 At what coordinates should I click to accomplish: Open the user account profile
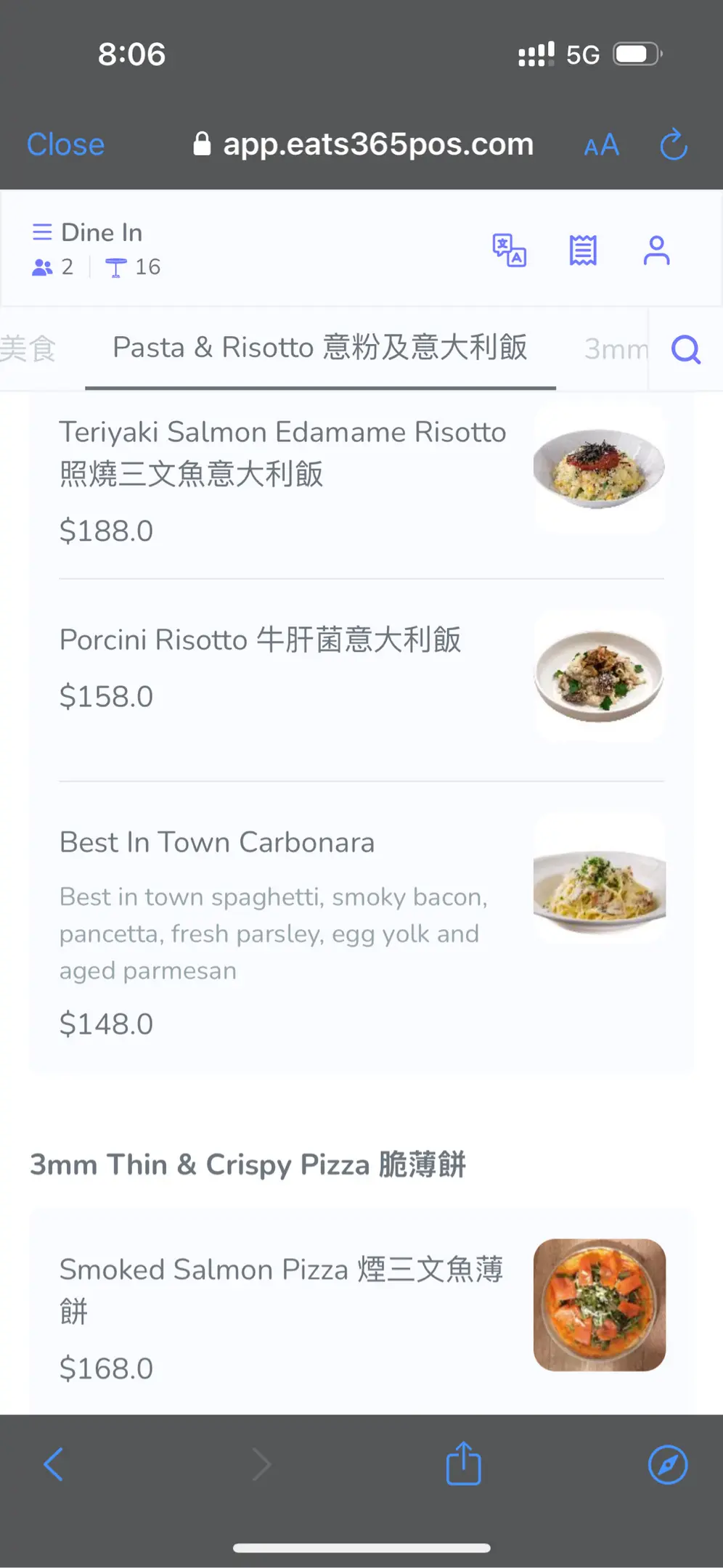pyautogui.click(x=656, y=250)
